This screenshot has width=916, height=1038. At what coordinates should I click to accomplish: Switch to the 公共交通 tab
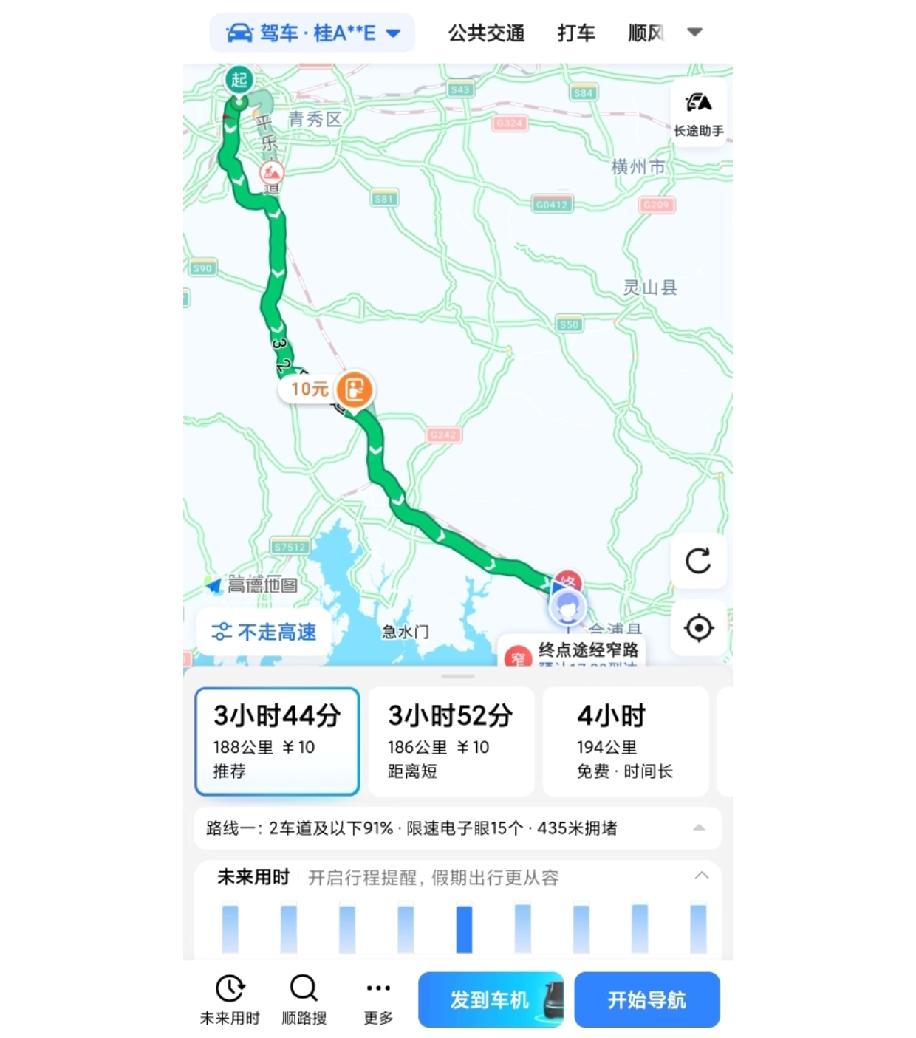pyautogui.click(x=486, y=32)
